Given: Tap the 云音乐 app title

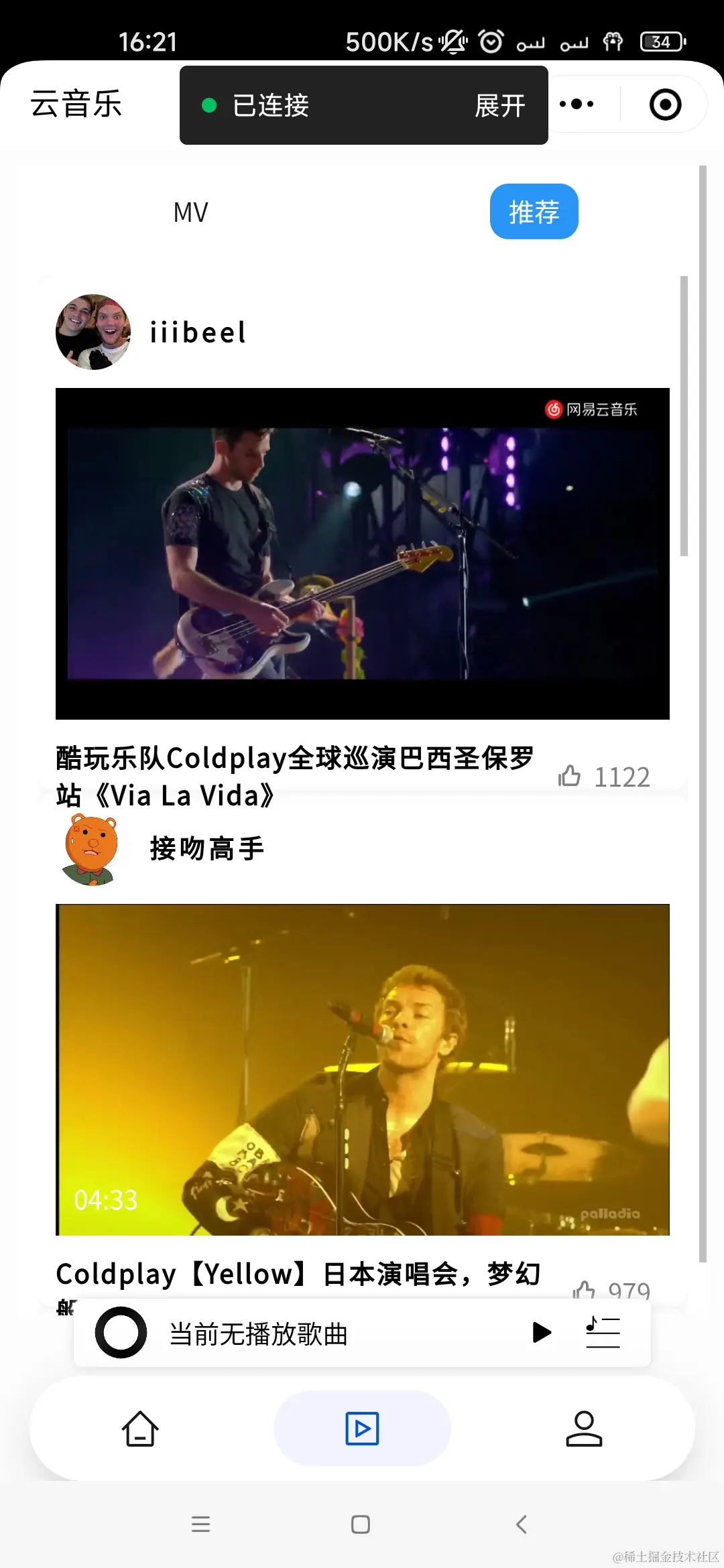Looking at the screenshot, I should [76, 104].
